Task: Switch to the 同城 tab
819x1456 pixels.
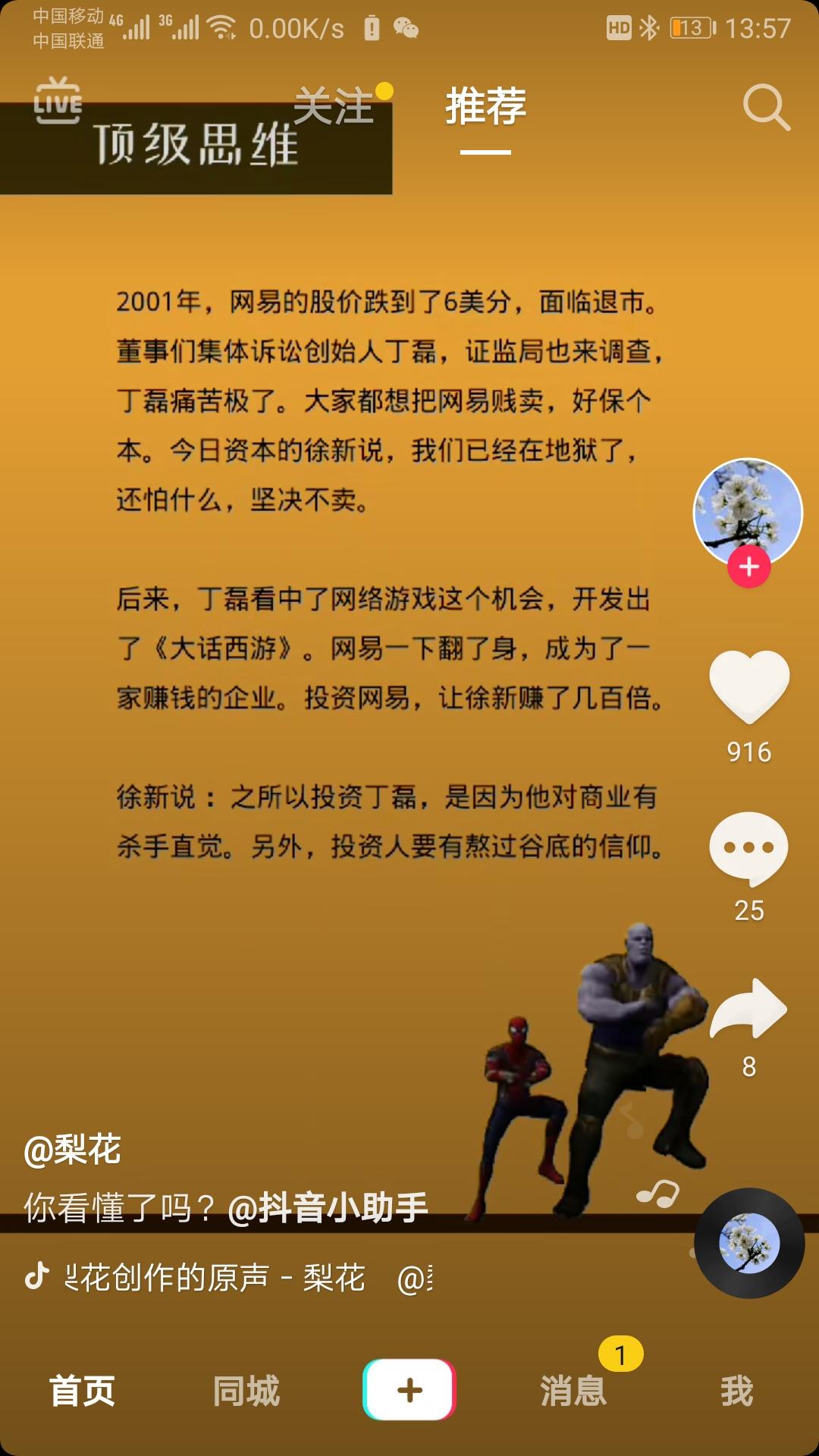Action: click(x=246, y=1391)
